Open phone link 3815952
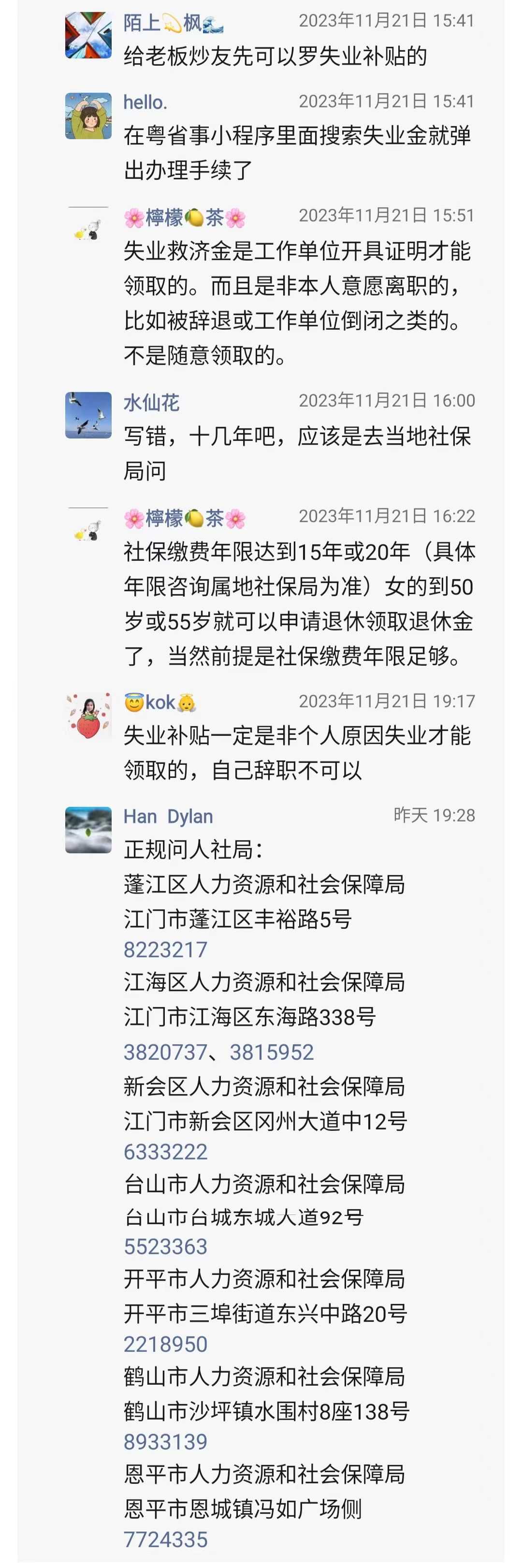The width and height of the screenshot is (522, 1568). point(271,1052)
